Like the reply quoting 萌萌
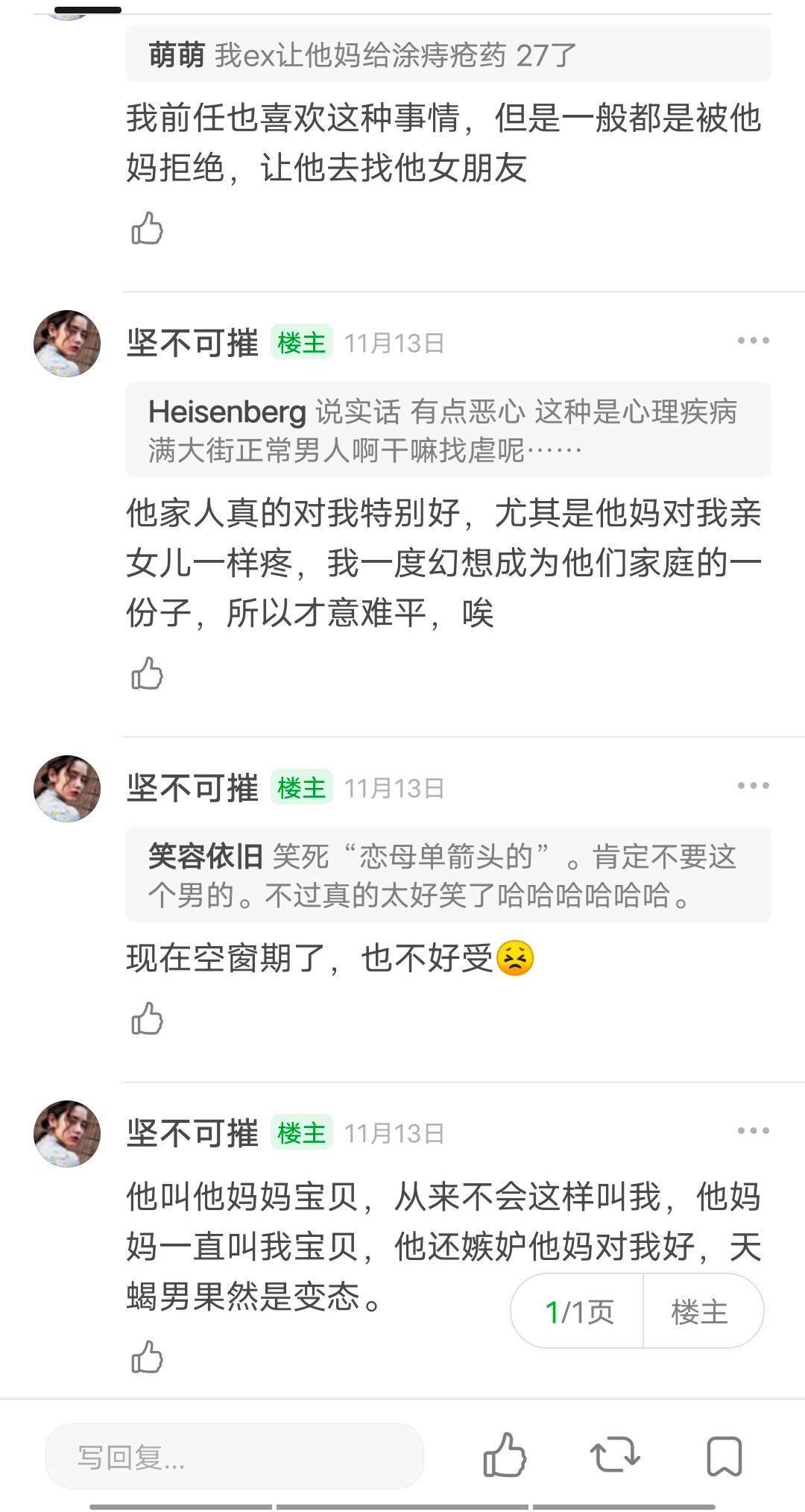 coord(147,228)
